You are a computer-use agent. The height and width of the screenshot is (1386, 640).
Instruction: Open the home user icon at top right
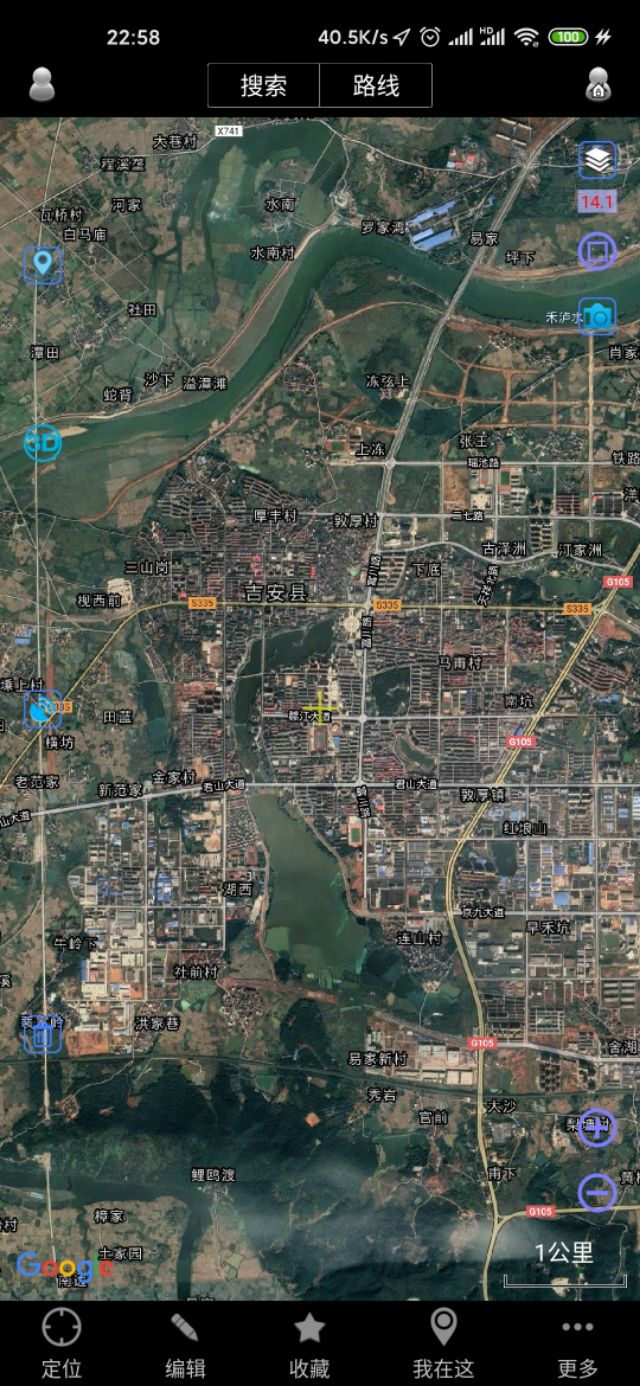(598, 85)
